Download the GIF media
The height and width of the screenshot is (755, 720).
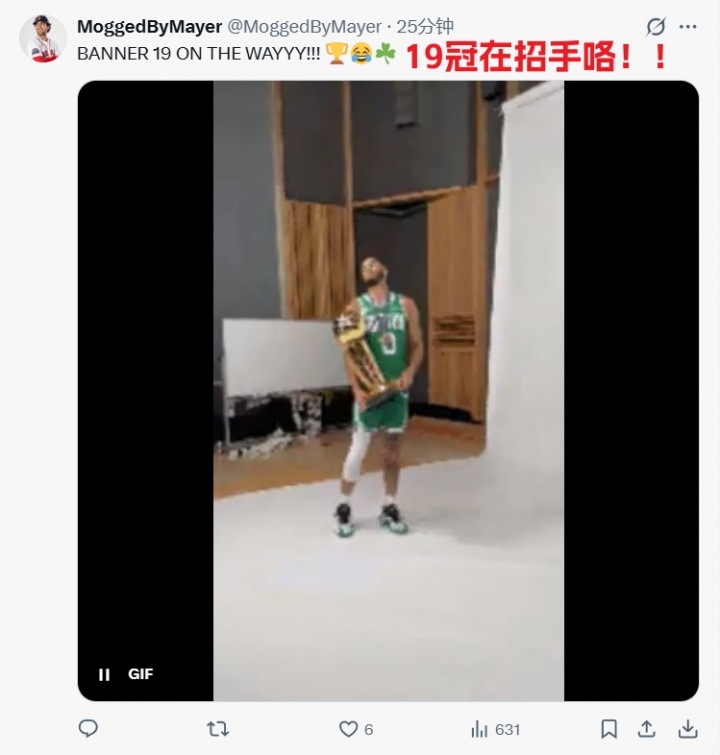(687, 728)
